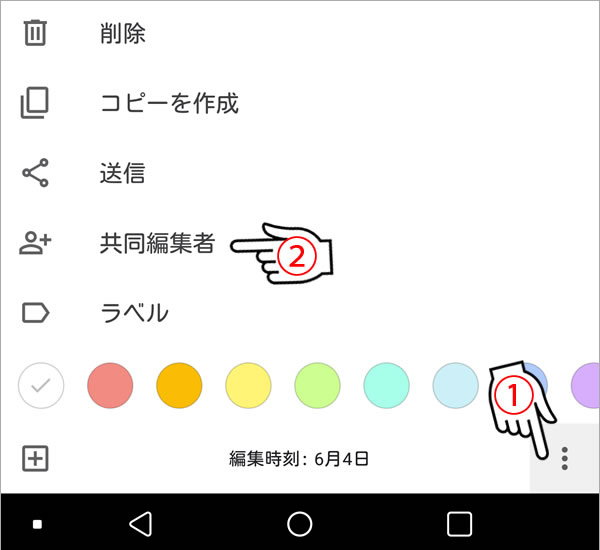Viewport: 600px width, 550px height.
Task: Pick the green note color
Action: point(317,384)
